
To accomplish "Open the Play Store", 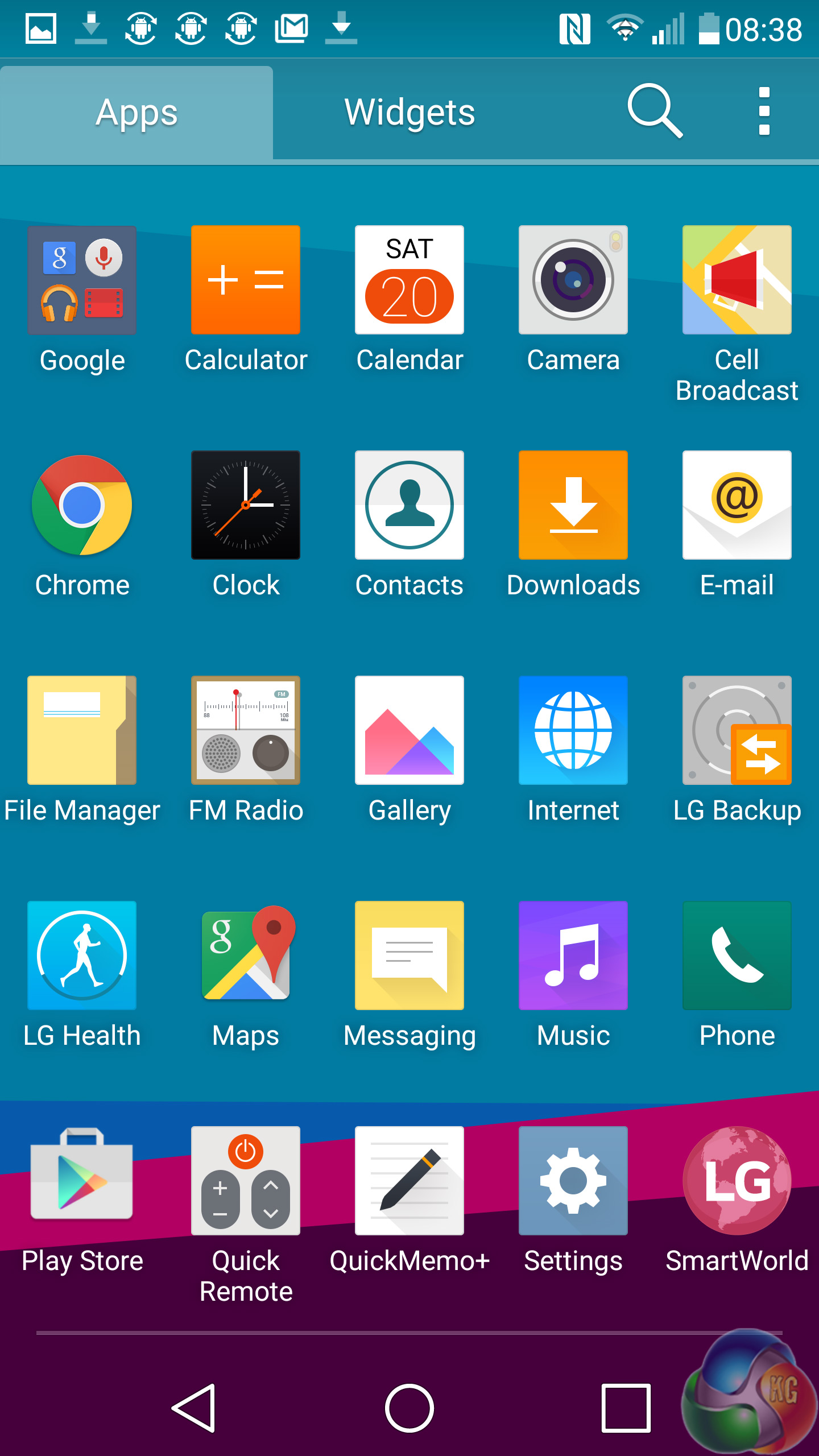I will pos(82,1181).
